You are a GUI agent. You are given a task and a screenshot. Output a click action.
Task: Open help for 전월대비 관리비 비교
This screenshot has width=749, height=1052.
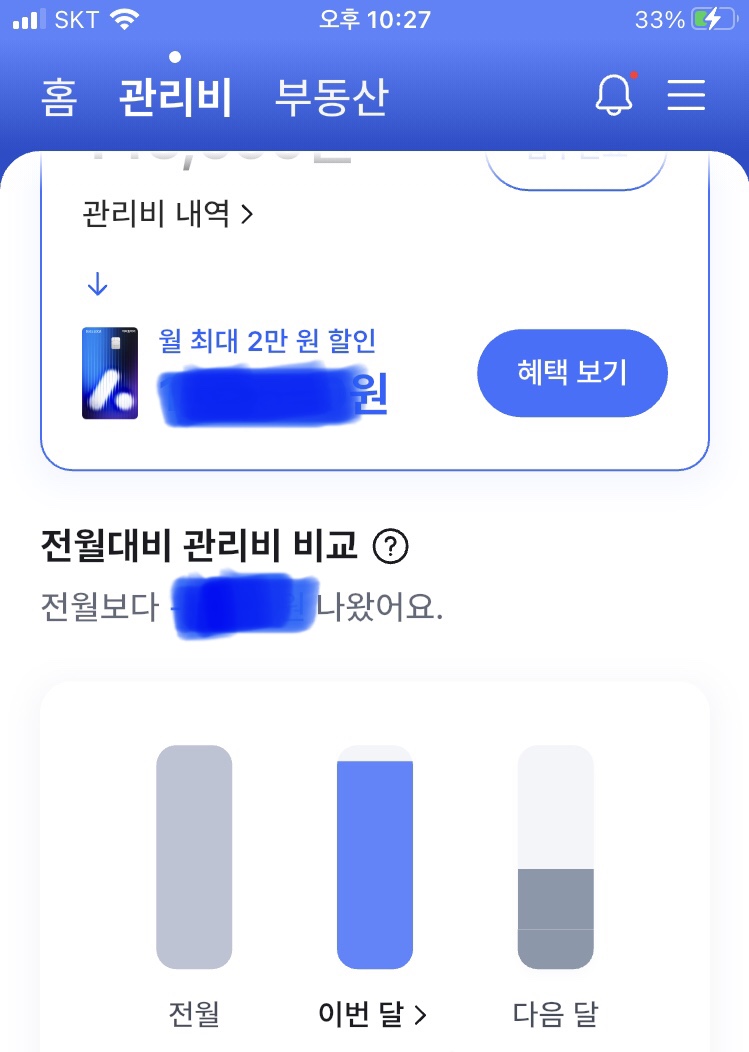point(390,546)
